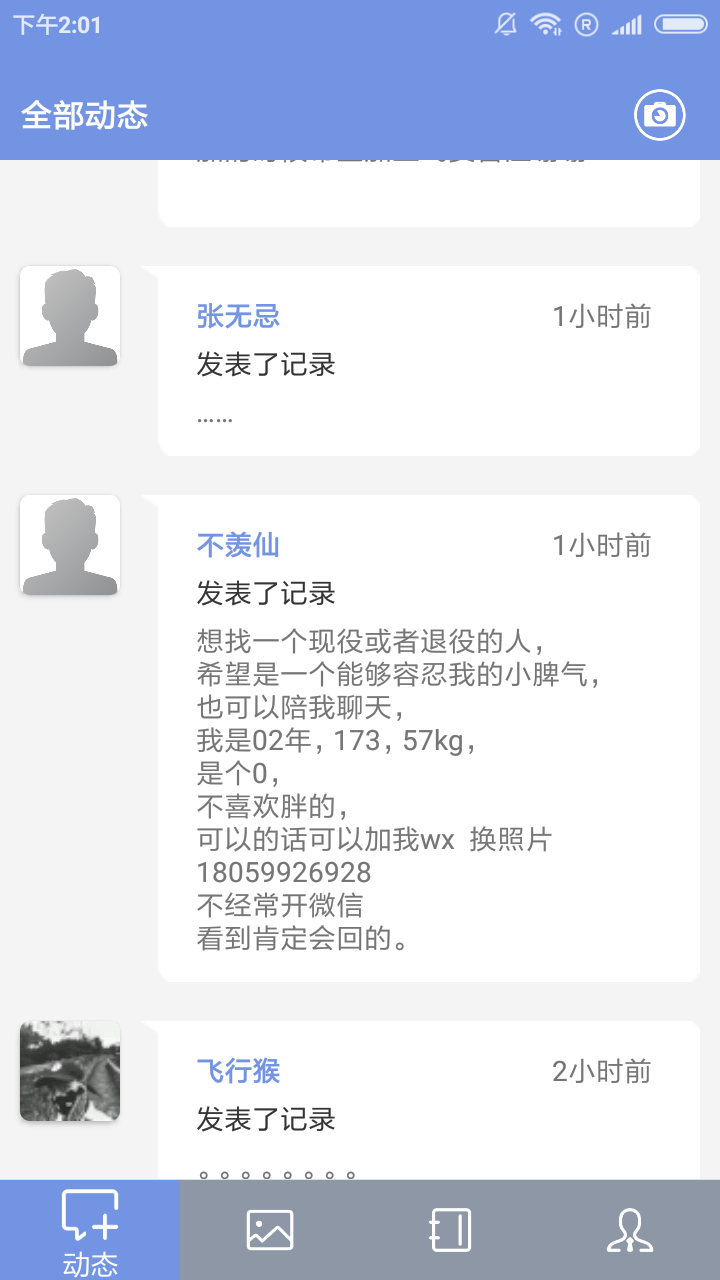Image resolution: width=720 pixels, height=1280 pixels.
Task: Open the camera icon to post
Action: pyautogui.click(x=660, y=116)
